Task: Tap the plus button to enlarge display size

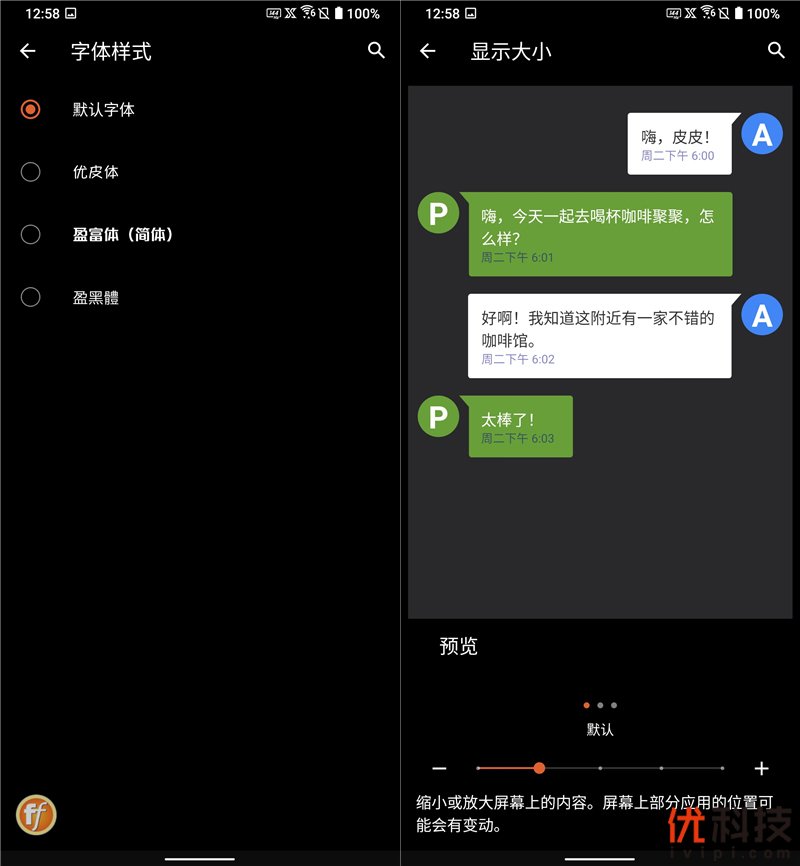Action: point(761,768)
